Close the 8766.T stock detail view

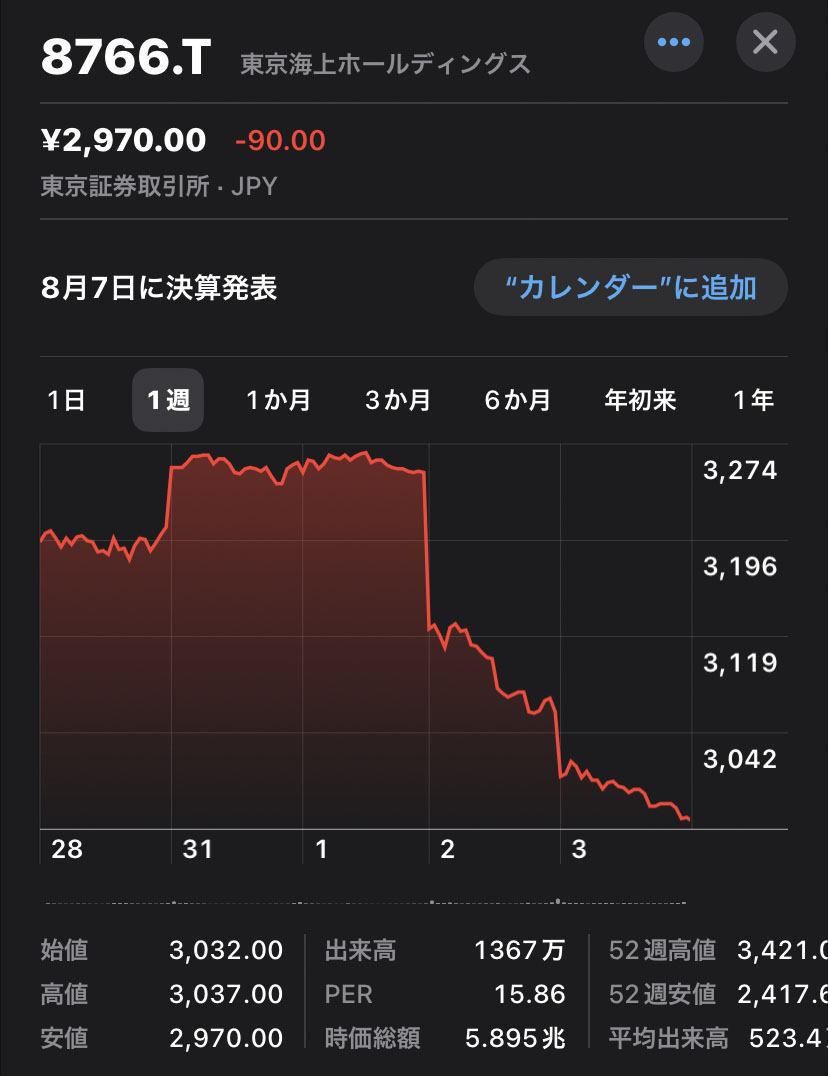click(x=765, y=42)
